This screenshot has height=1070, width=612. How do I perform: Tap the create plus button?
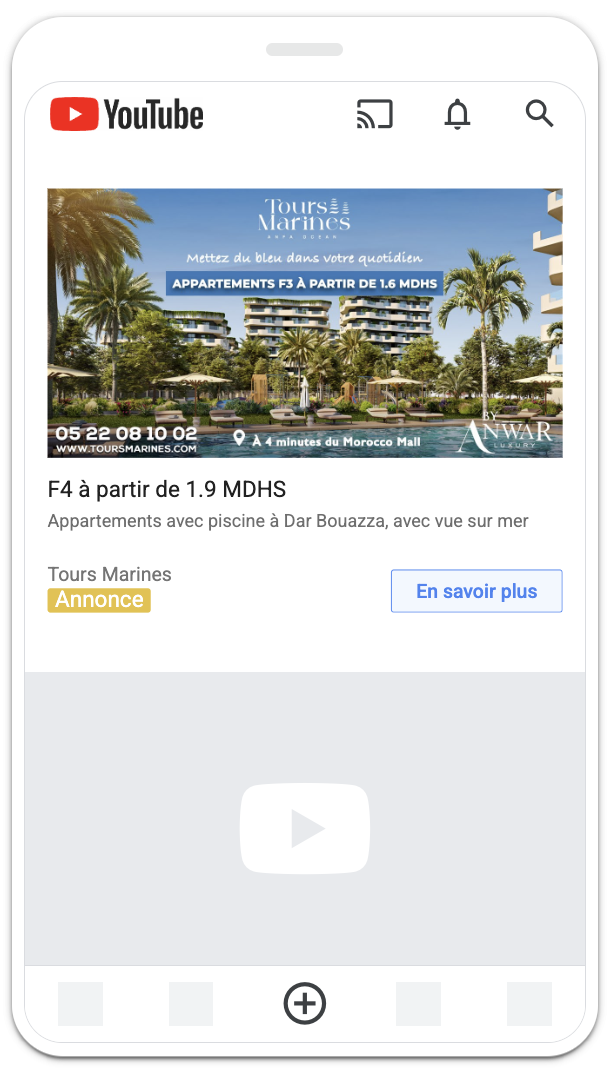coord(305,1003)
